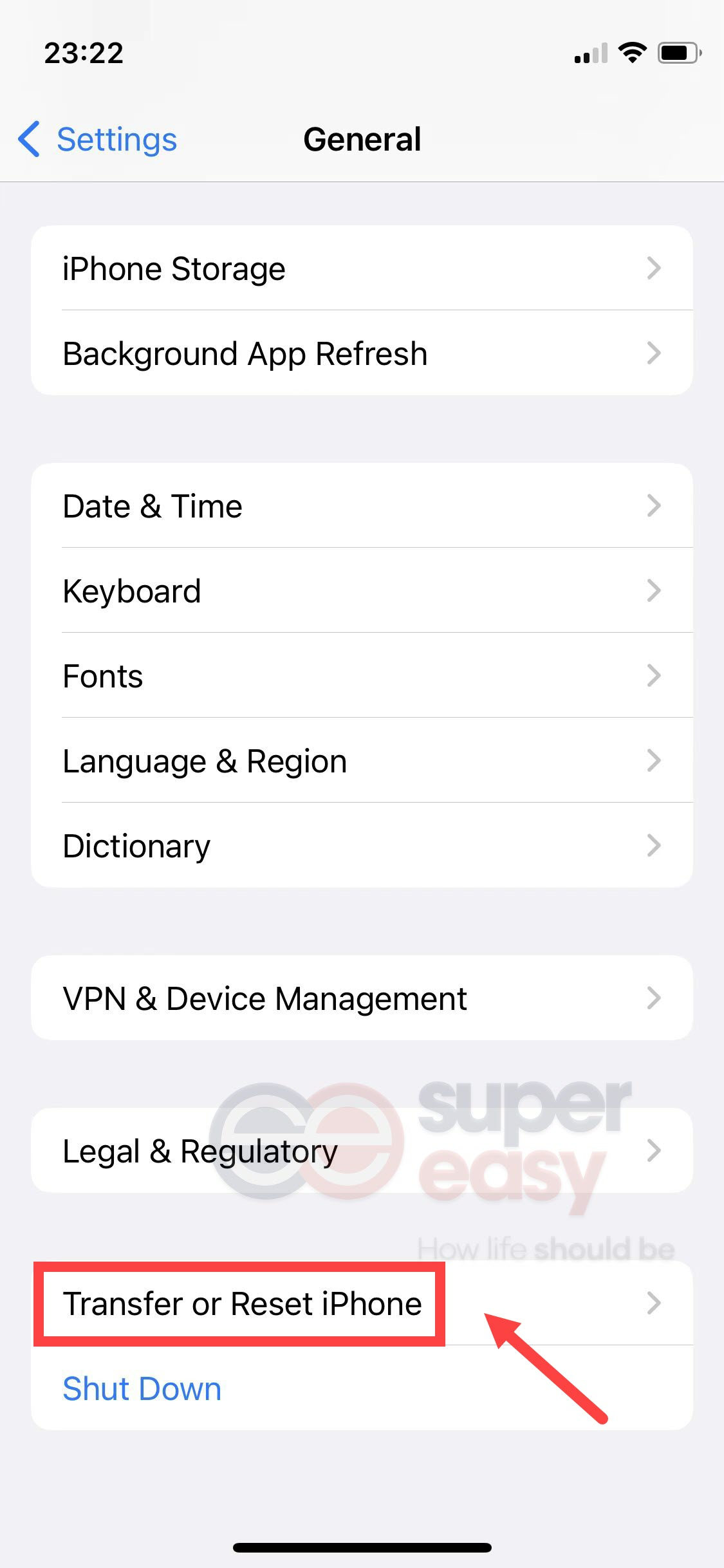Open Dictionary settings
The height and width of the screenshot is (1568, 724).
coord(360,846)
